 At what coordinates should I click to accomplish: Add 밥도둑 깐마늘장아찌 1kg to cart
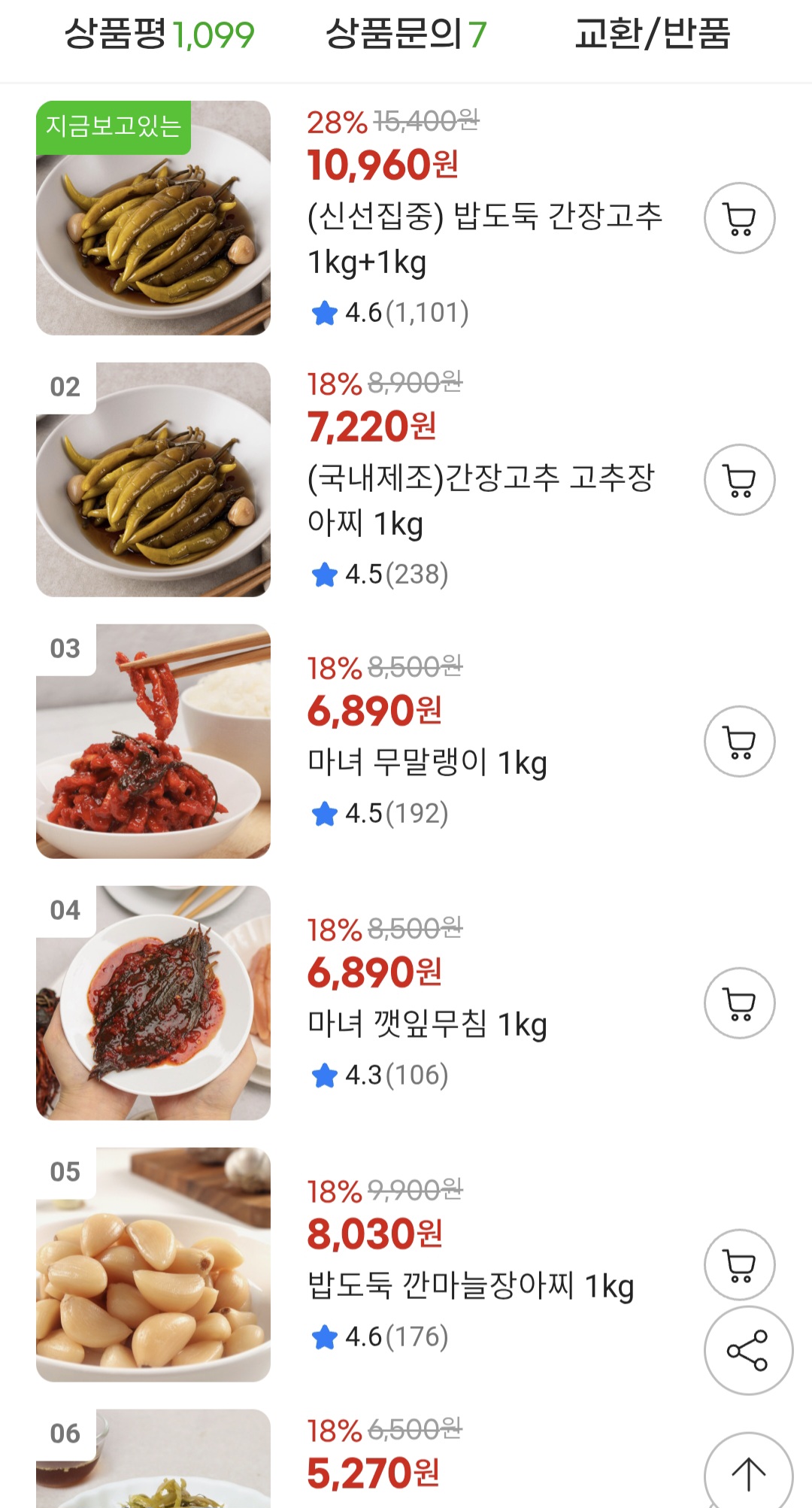[739, 1265]
